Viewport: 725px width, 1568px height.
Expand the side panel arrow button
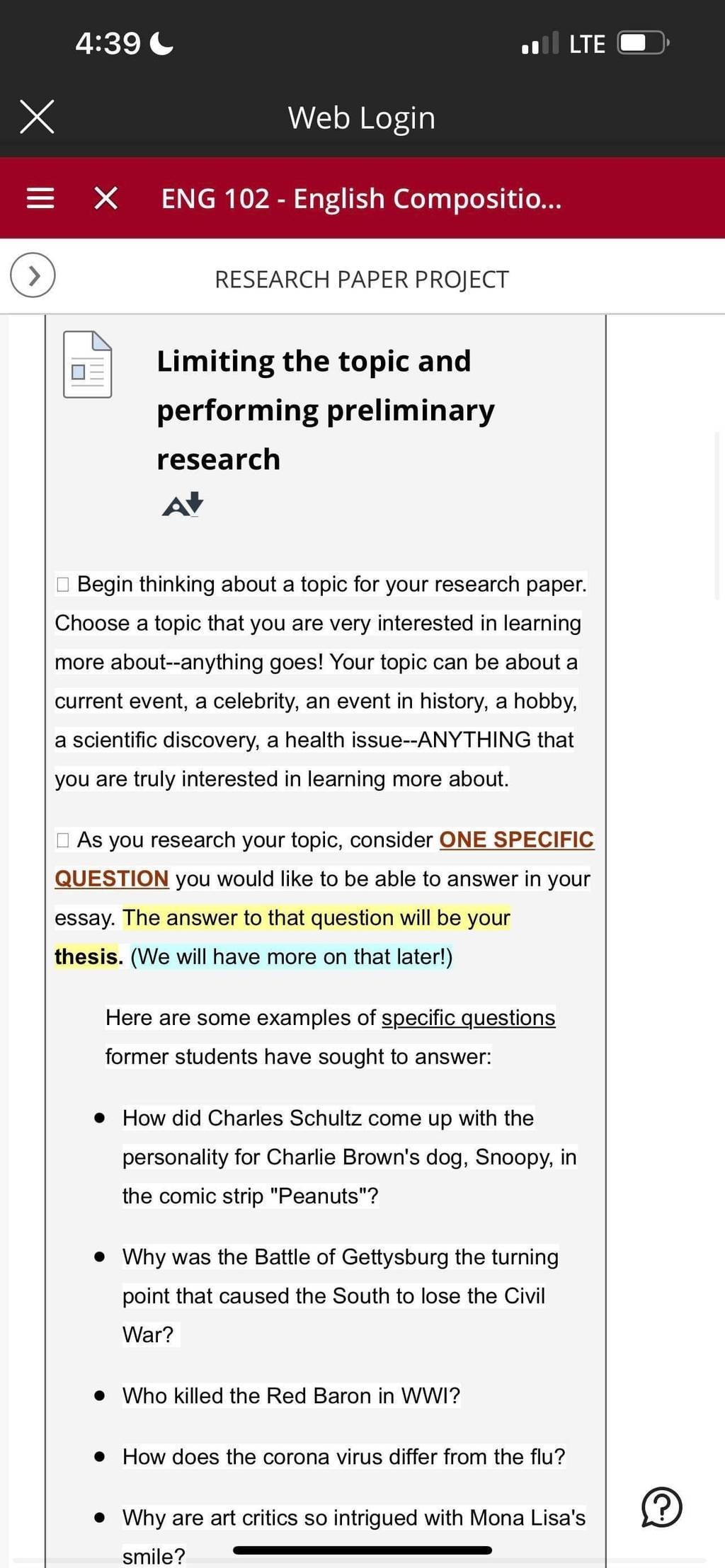(x=33, y=275)
